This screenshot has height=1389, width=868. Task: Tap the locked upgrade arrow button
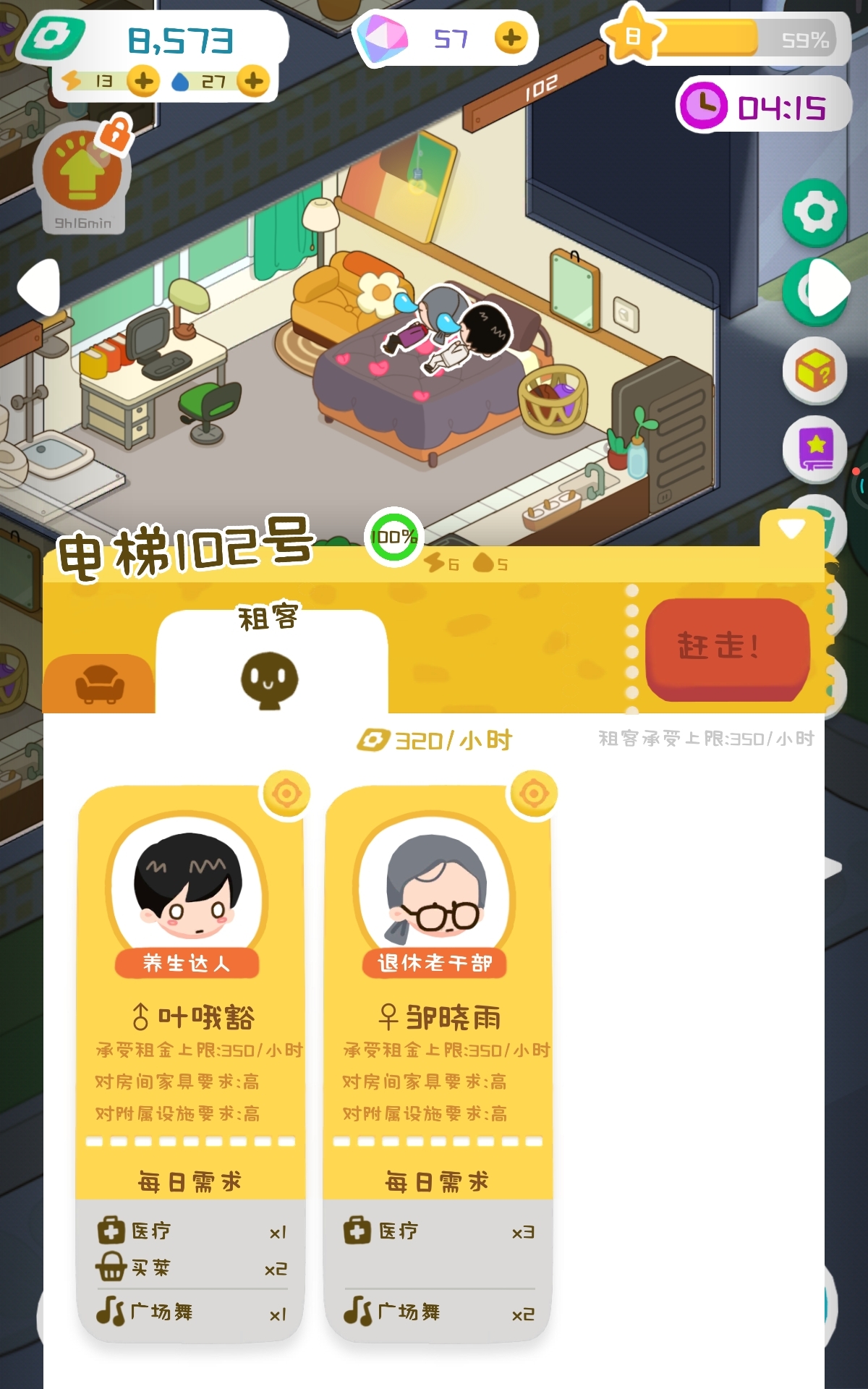tap(82, 174)
